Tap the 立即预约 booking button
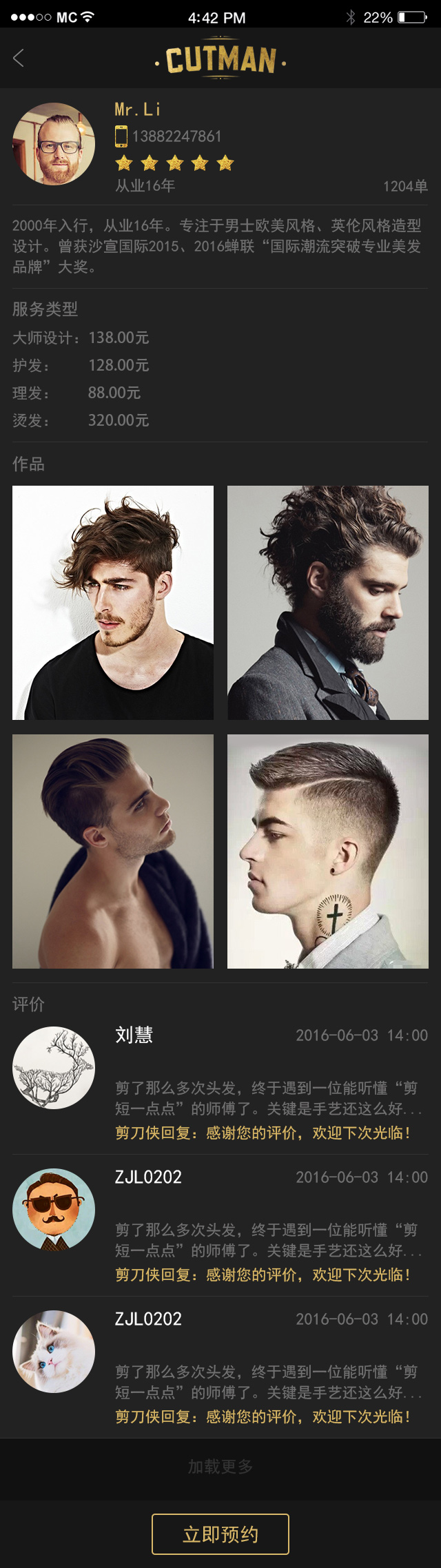441x1568 pixels. (220, 1534)
